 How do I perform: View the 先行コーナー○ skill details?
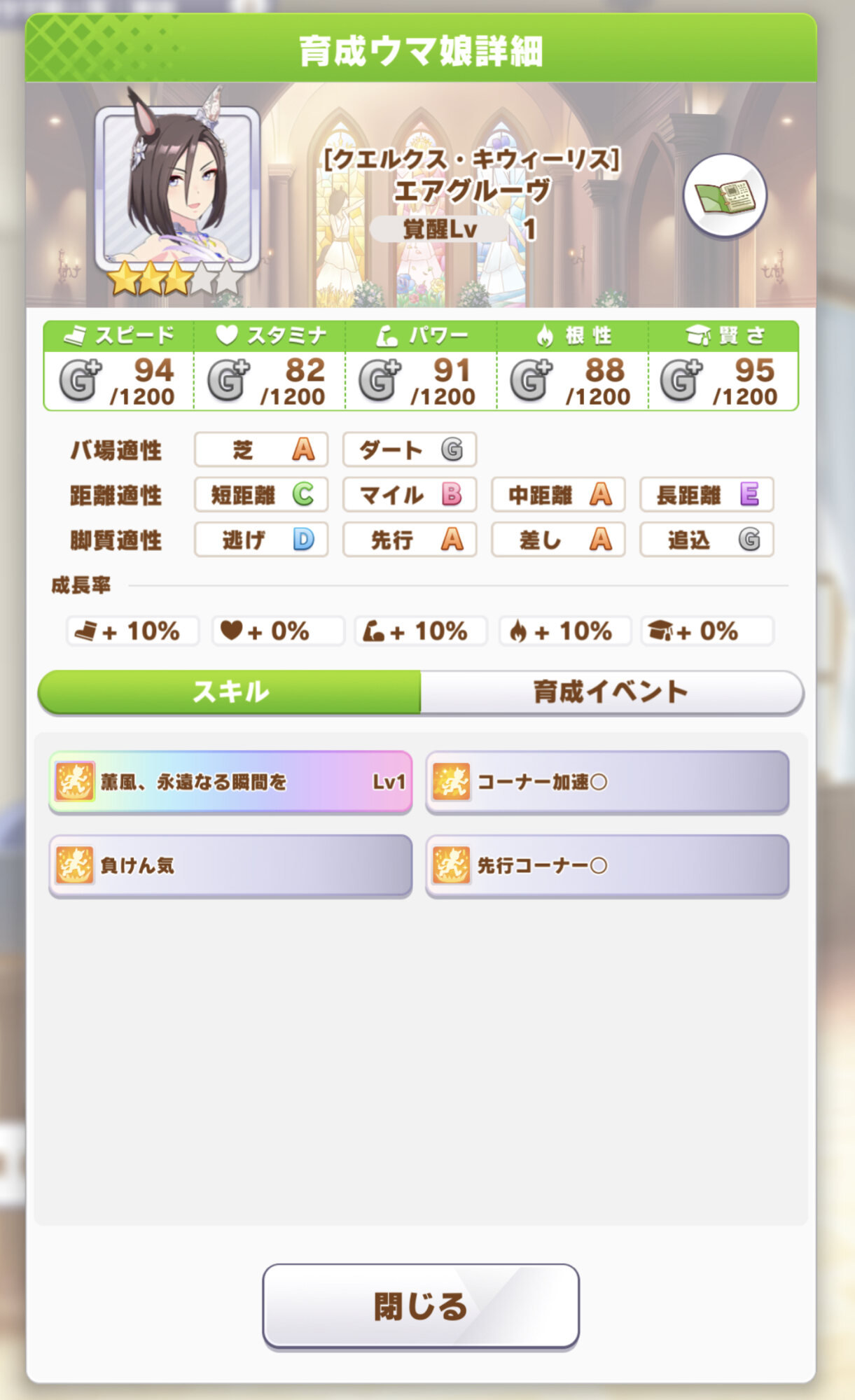(607, 866)
